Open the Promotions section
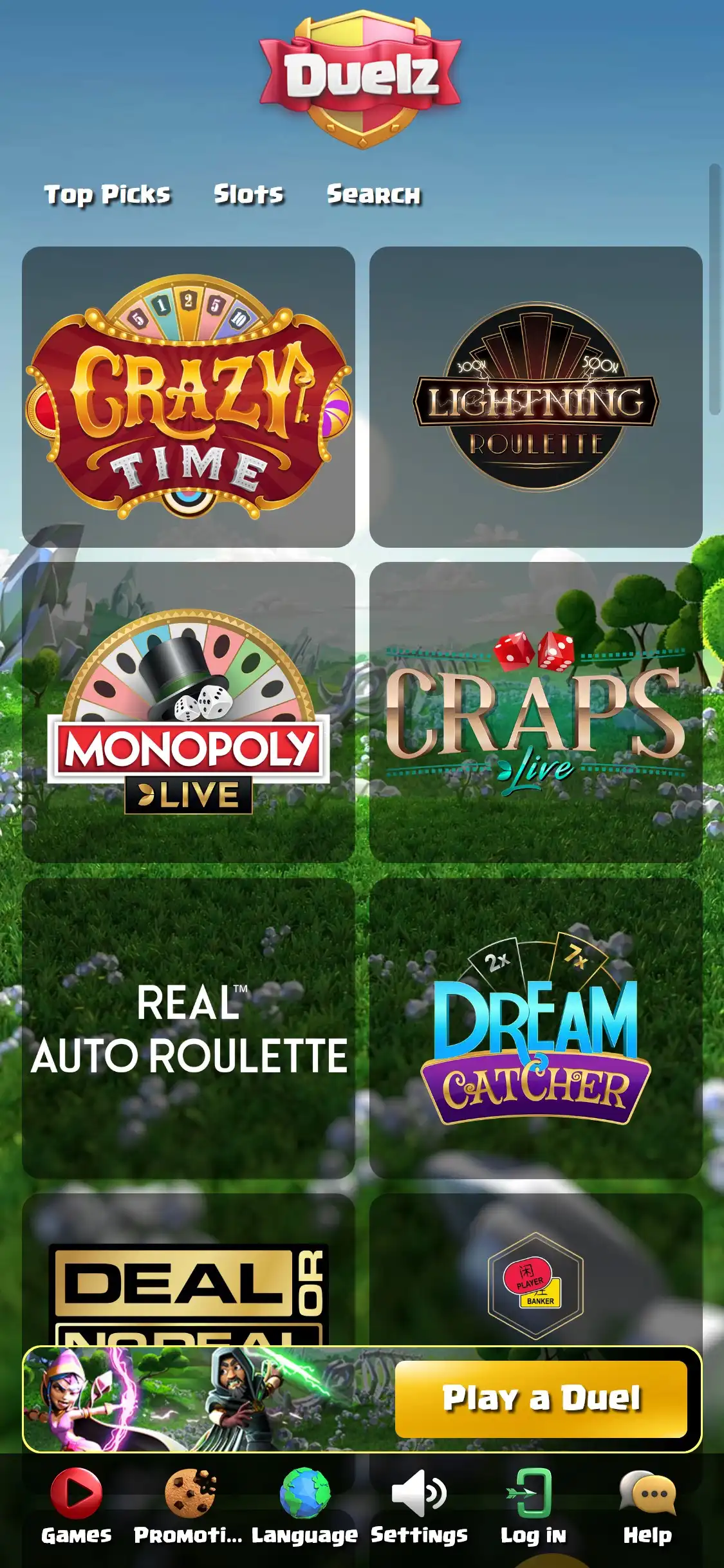 (x=189, y=1507)
